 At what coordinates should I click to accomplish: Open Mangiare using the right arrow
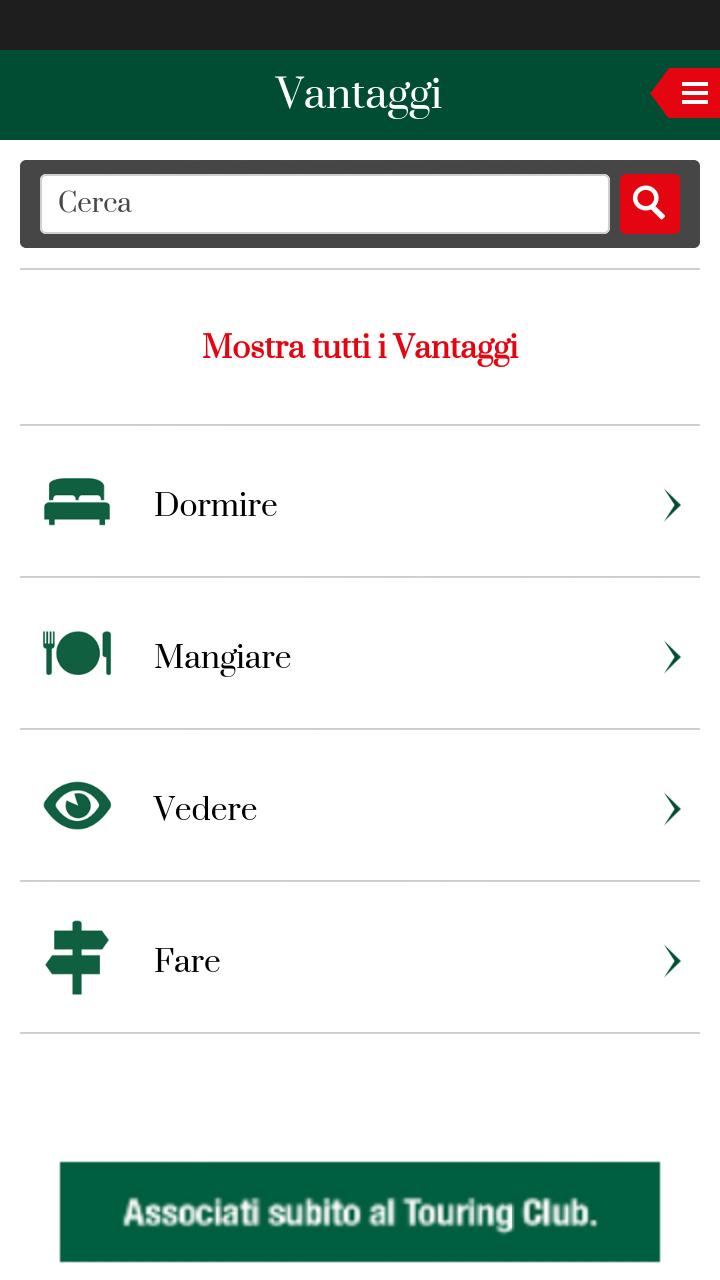(672, 657)
